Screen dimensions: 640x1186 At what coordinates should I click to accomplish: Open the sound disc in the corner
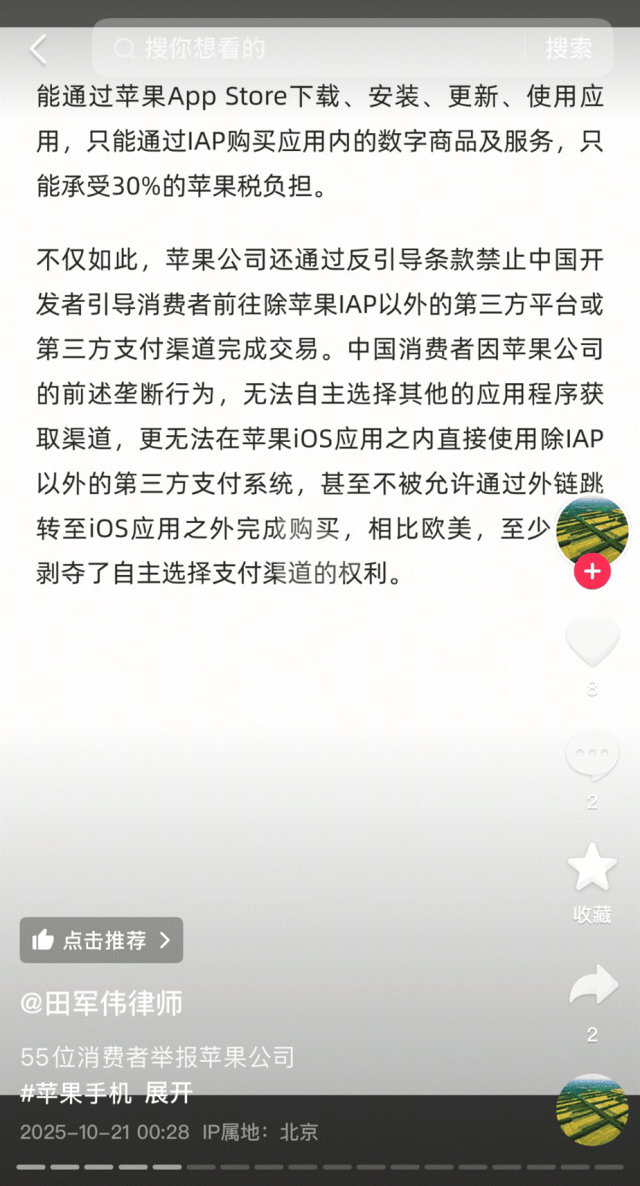click(592, 1110)
